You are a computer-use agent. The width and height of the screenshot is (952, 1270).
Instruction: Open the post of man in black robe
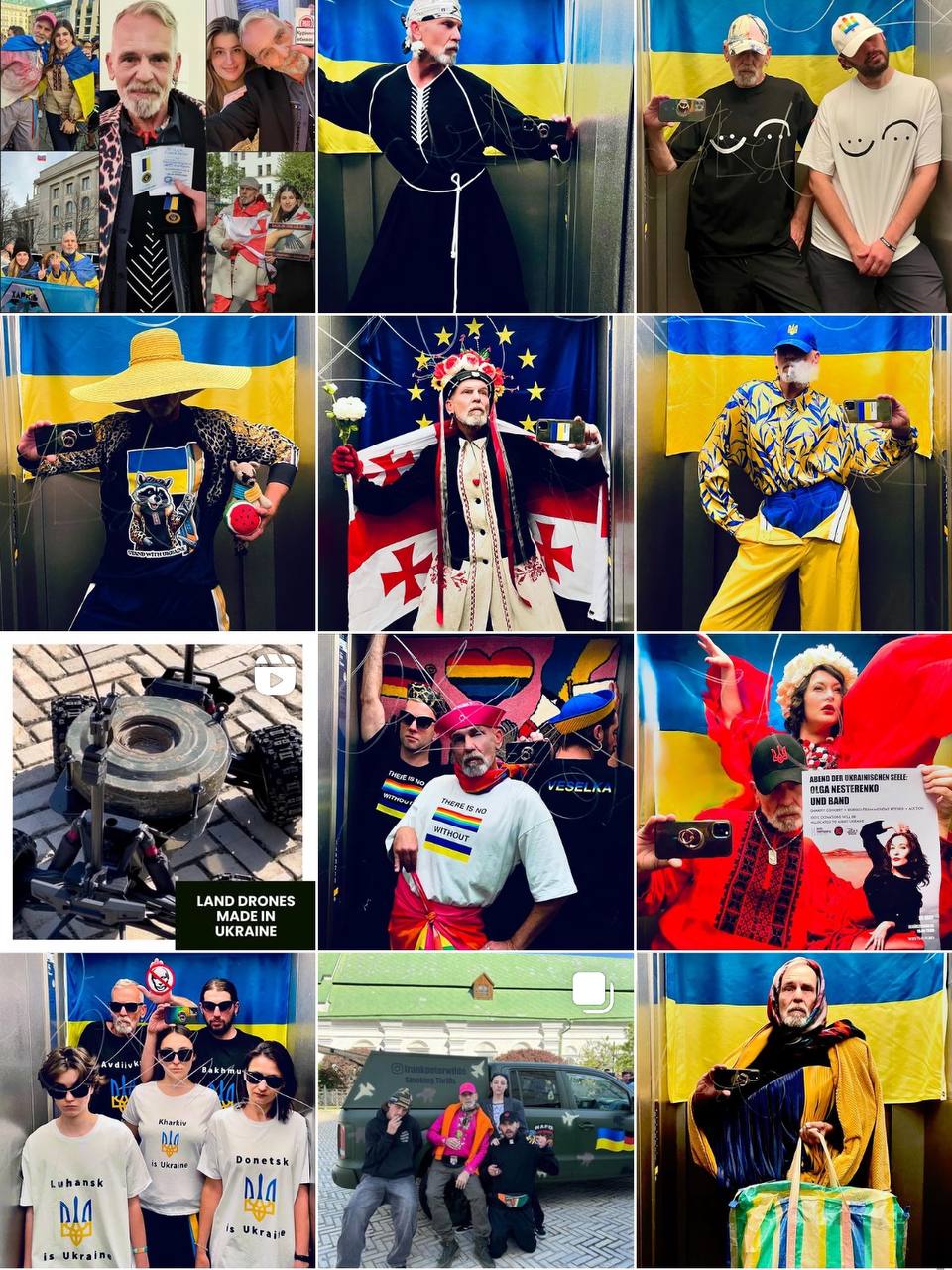(475, 156)
